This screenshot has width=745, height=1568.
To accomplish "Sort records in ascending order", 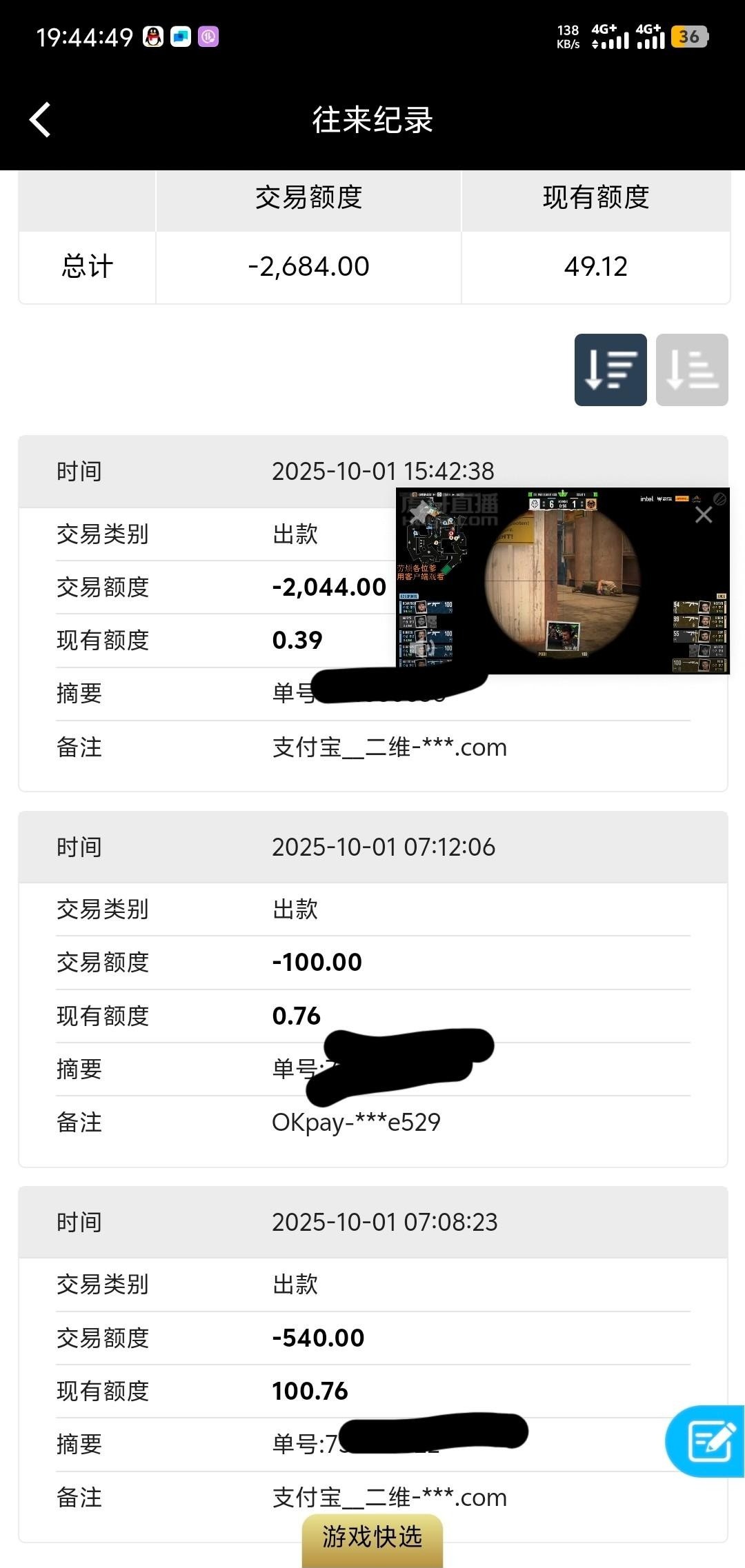I will pyautogui.click(x=692, y=370).
